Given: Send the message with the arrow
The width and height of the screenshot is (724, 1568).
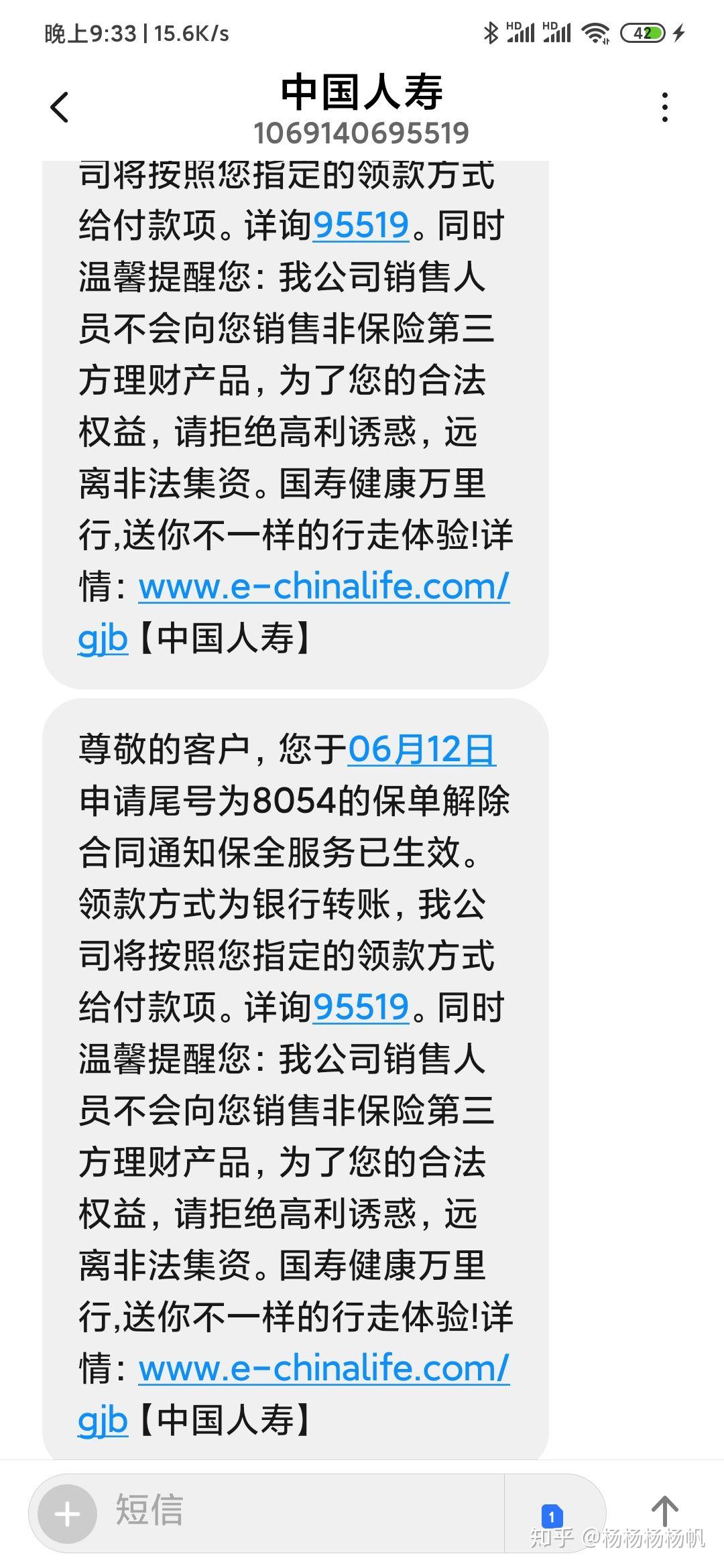Looking at the screenshot, I should (x=664, y=1512).
